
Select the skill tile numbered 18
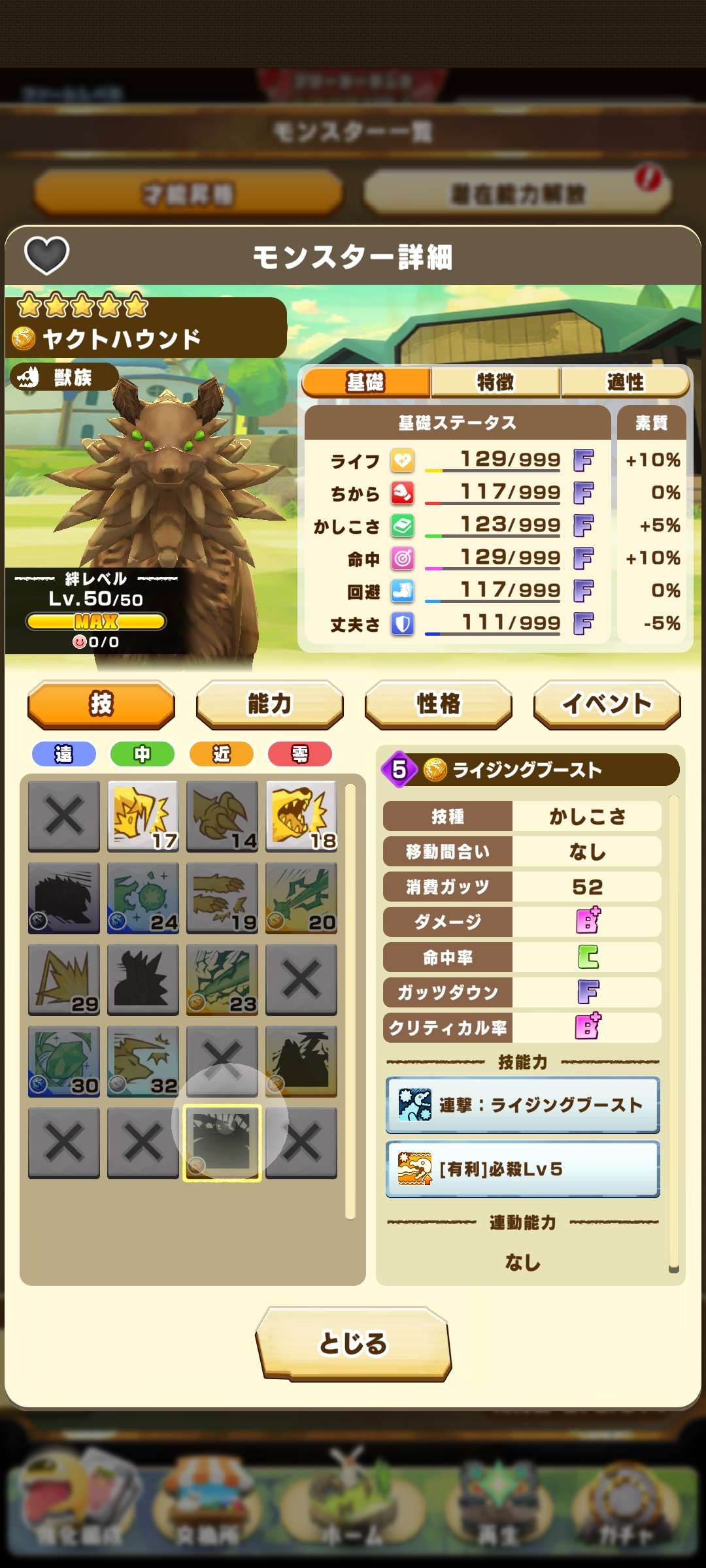pos(301,815)
